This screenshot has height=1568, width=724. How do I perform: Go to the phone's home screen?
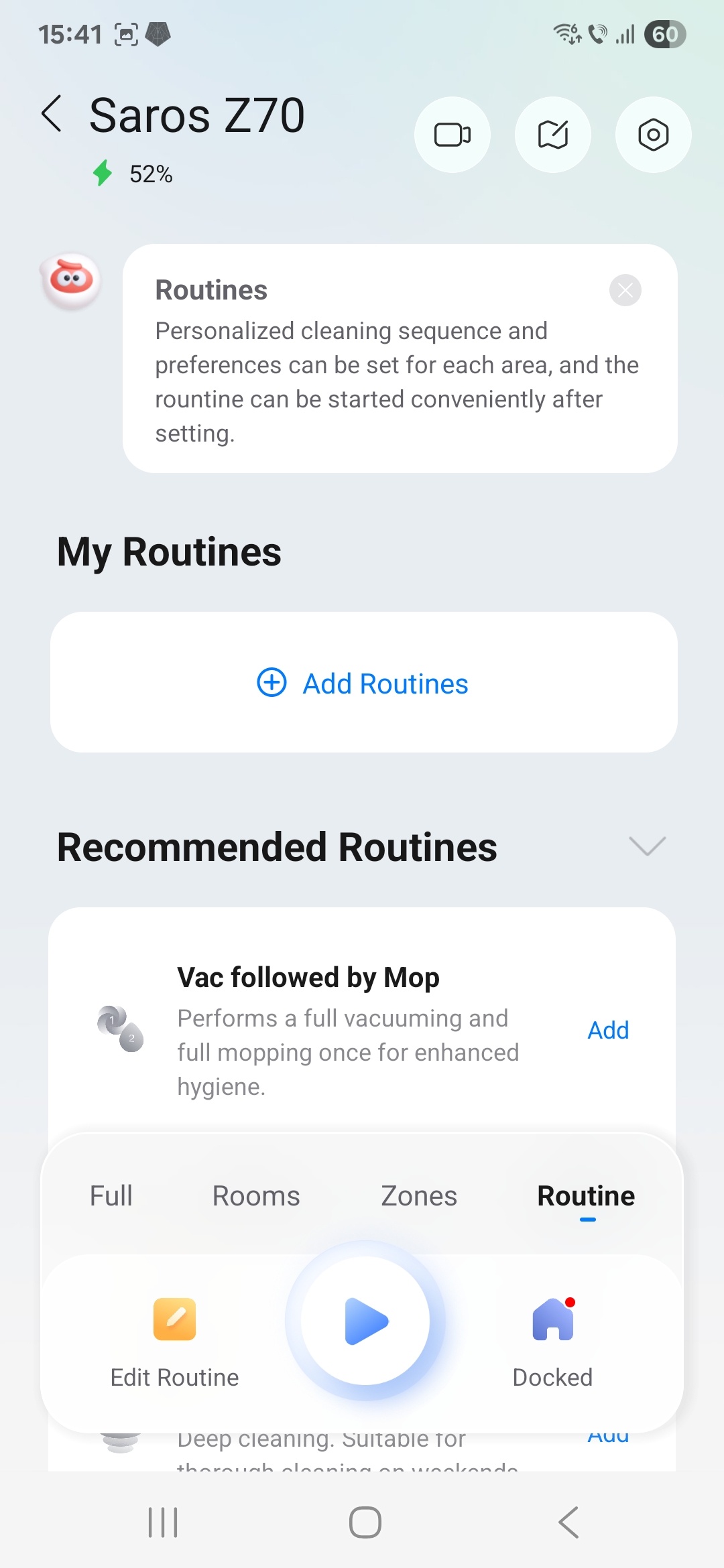click(x=365, y=1522)
